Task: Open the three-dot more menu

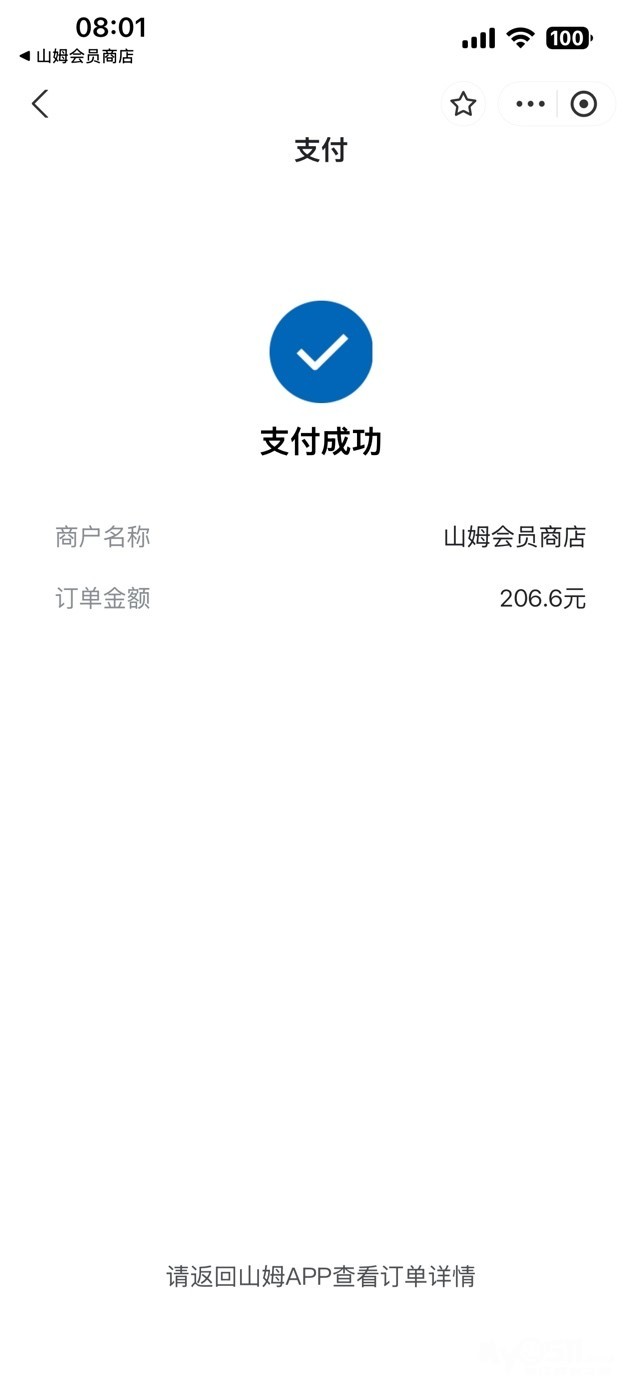Action: tap(530, 104)
